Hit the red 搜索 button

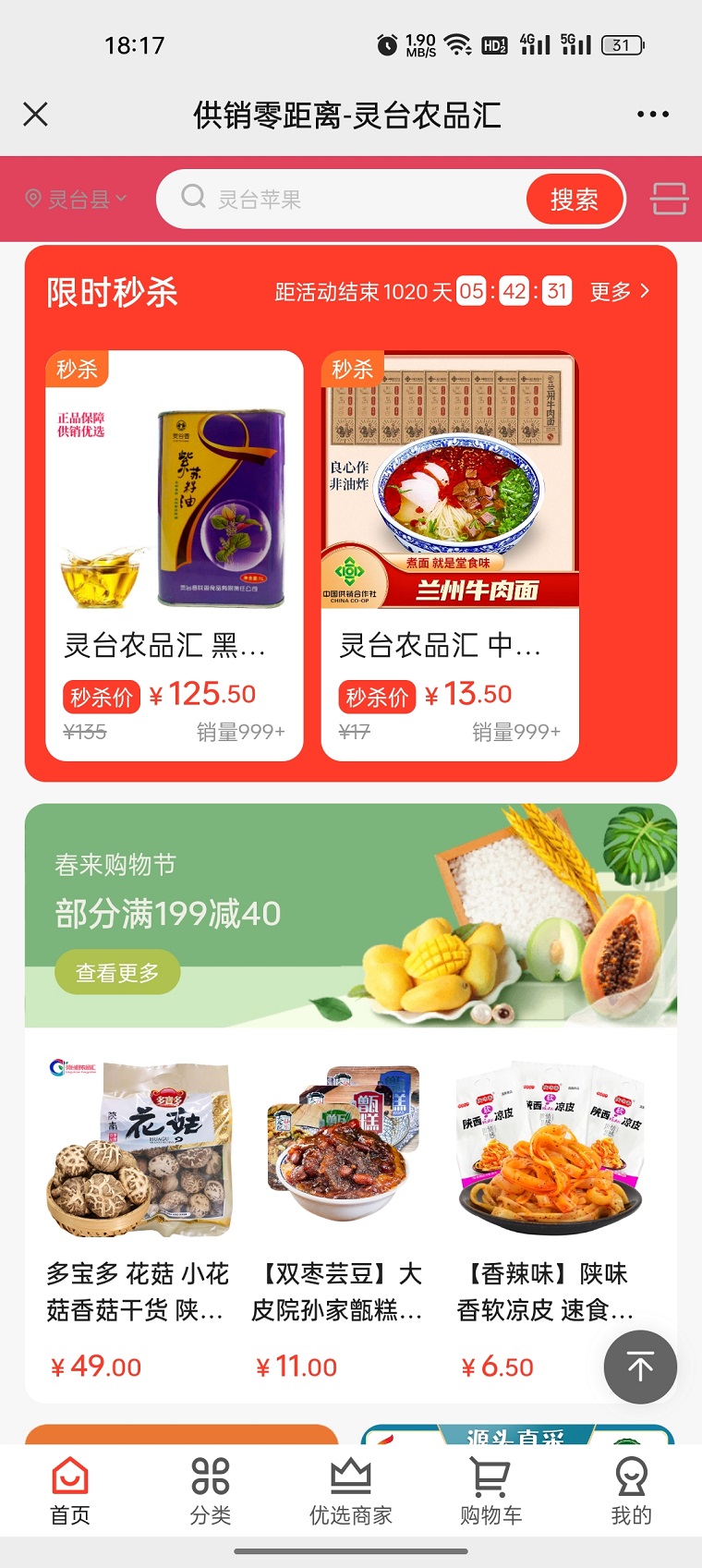[574, 199]
